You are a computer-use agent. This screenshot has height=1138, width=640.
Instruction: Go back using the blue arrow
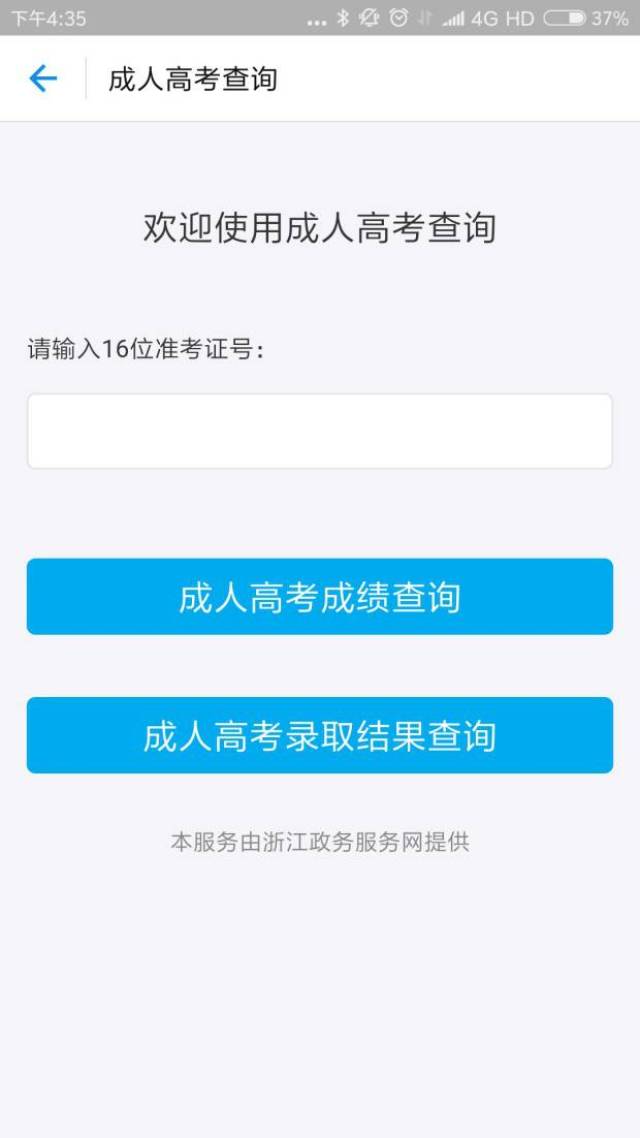point(43,78)
